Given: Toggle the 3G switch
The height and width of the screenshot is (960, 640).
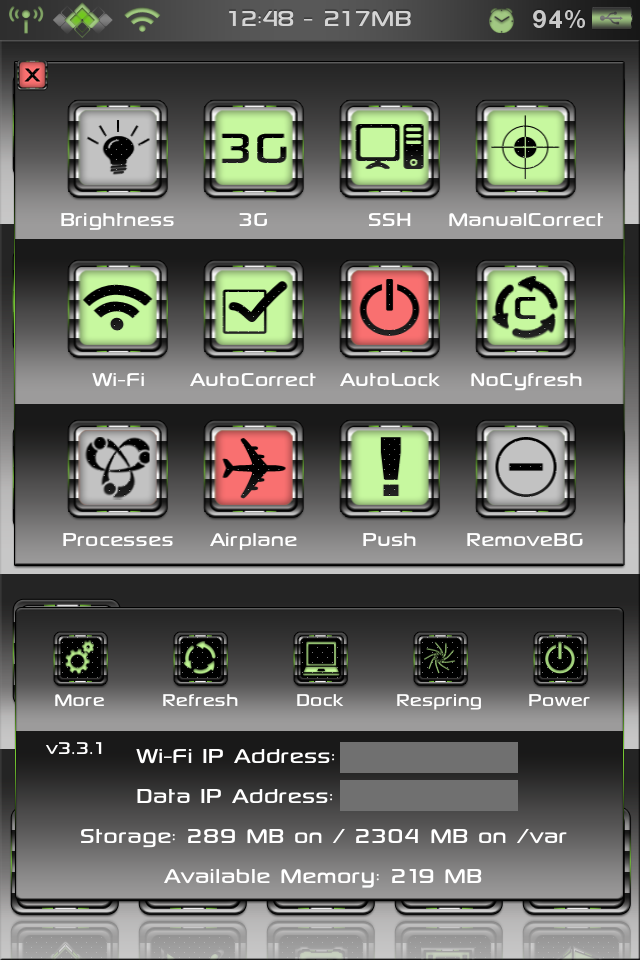Looking at the screenshot, I should [253, 151].
